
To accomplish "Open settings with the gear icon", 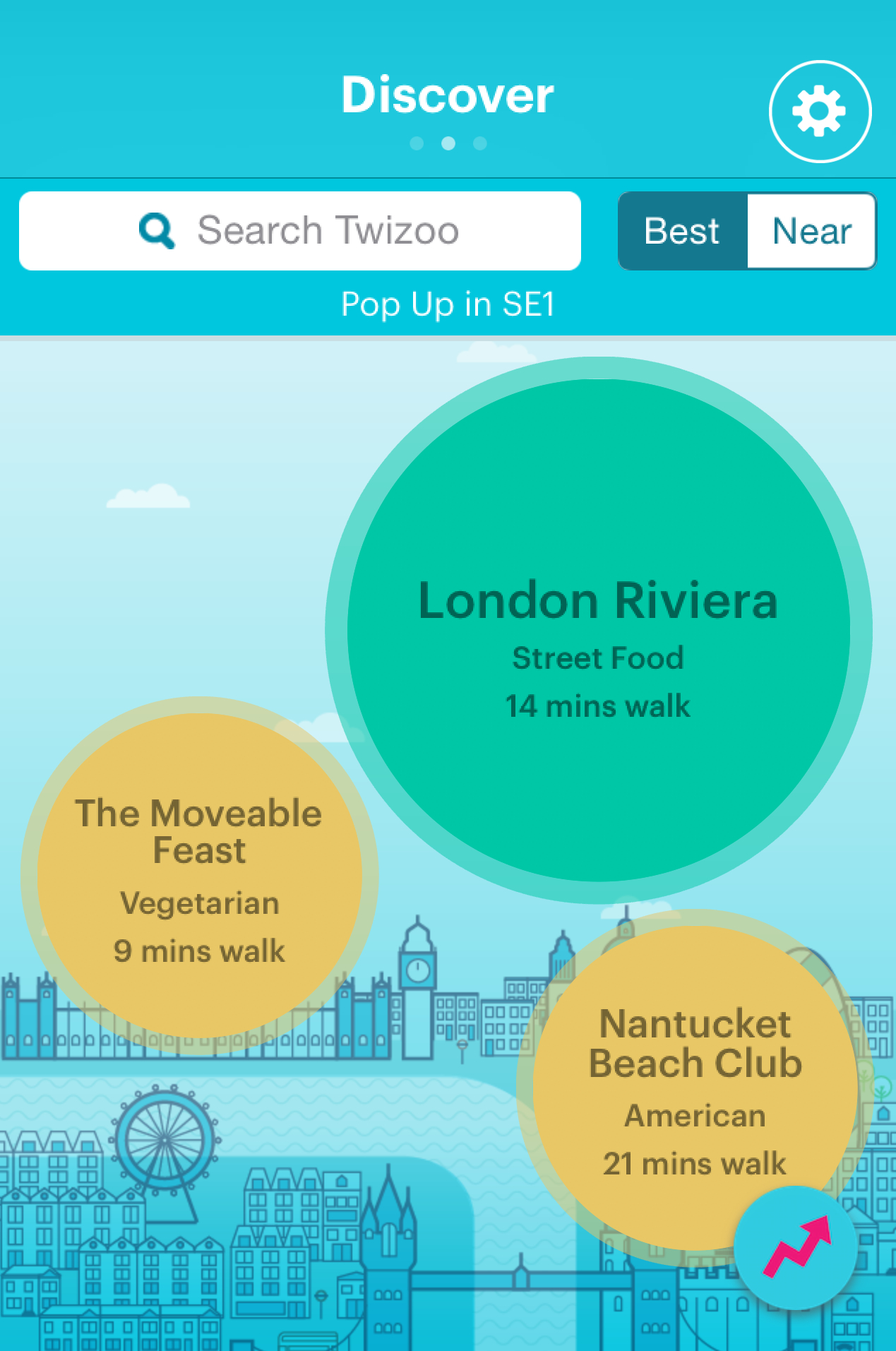I will click(x=819, y=112).
